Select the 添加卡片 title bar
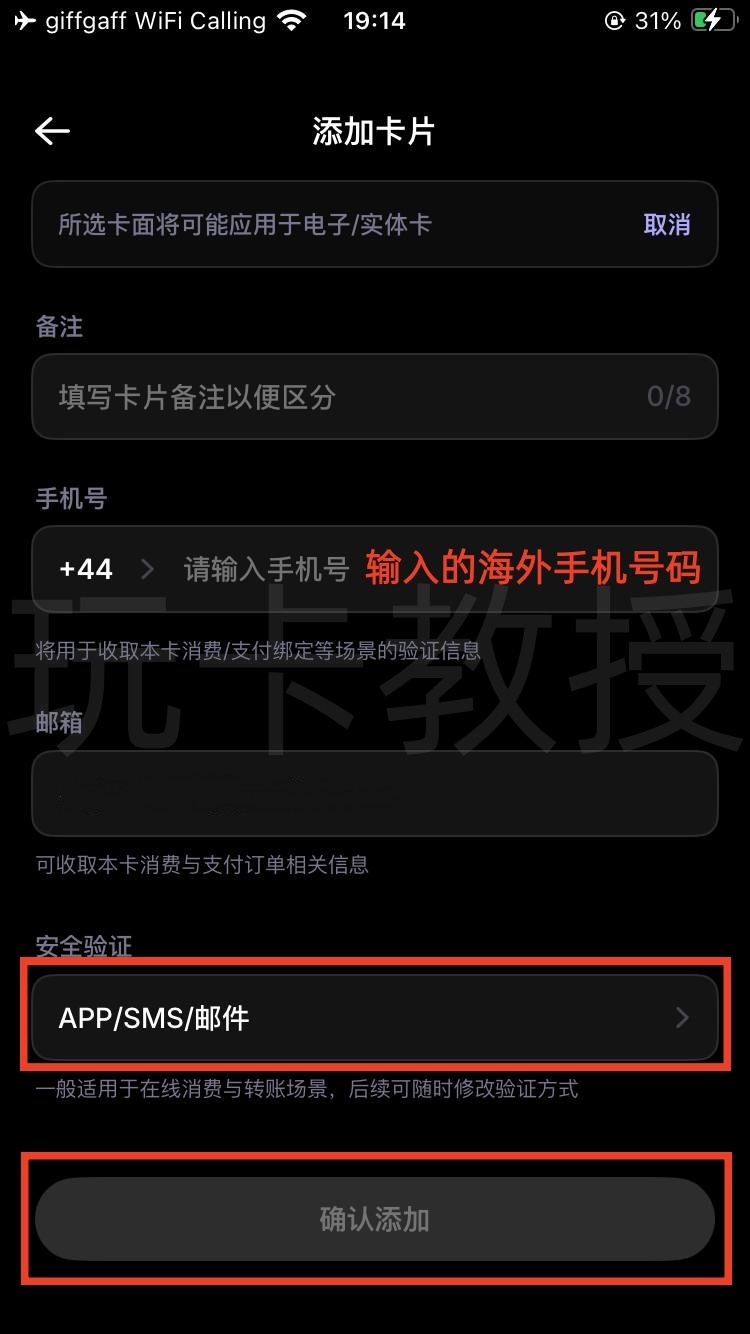The height and width of the screenshot is (1334, 750). [x=375, y=131]
